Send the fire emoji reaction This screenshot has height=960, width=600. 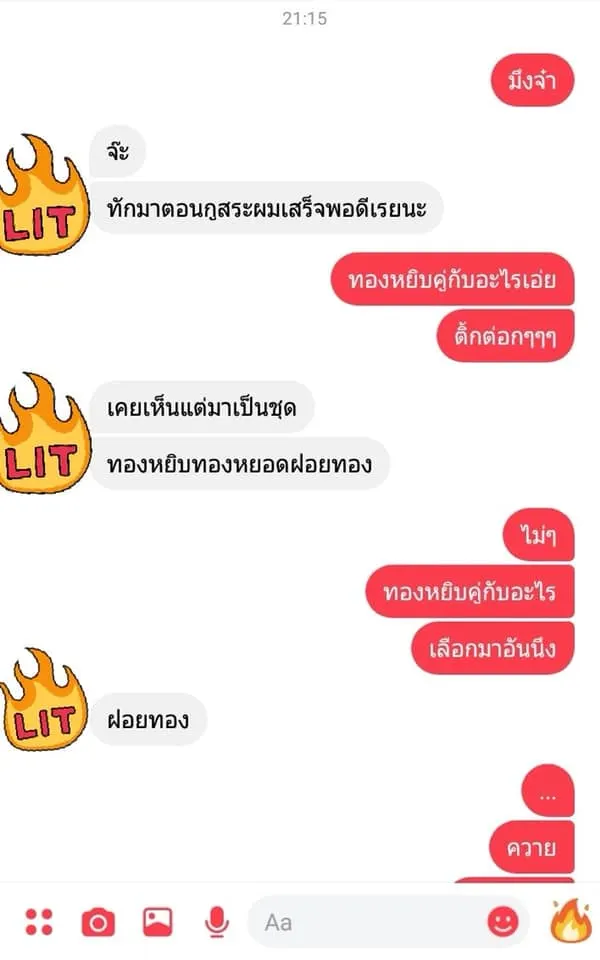click(567, 920)
